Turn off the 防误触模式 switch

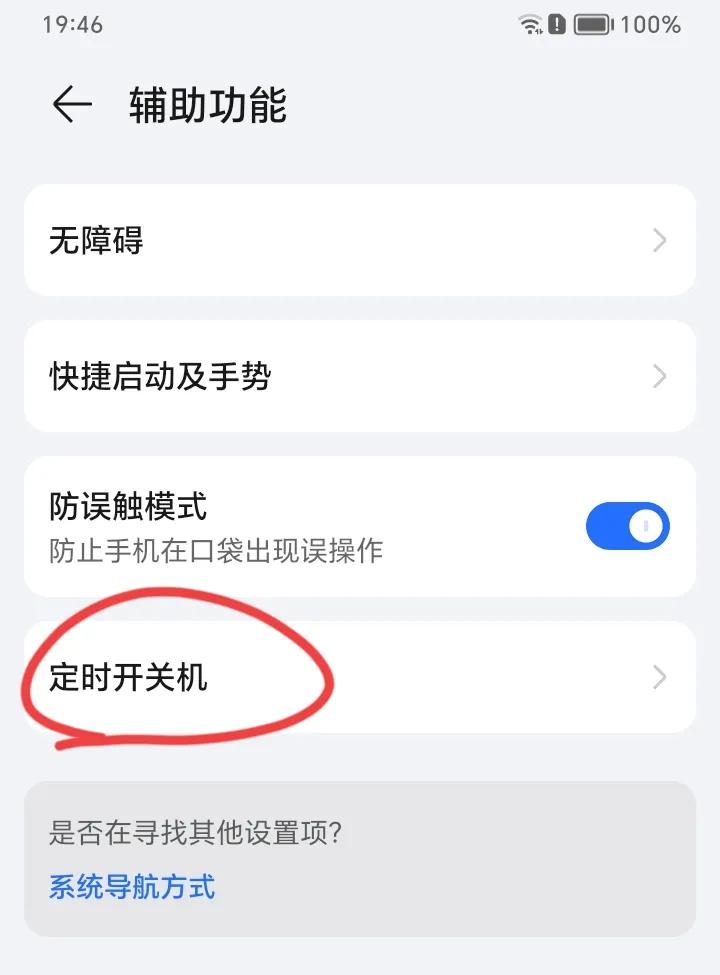click(627, 526)
